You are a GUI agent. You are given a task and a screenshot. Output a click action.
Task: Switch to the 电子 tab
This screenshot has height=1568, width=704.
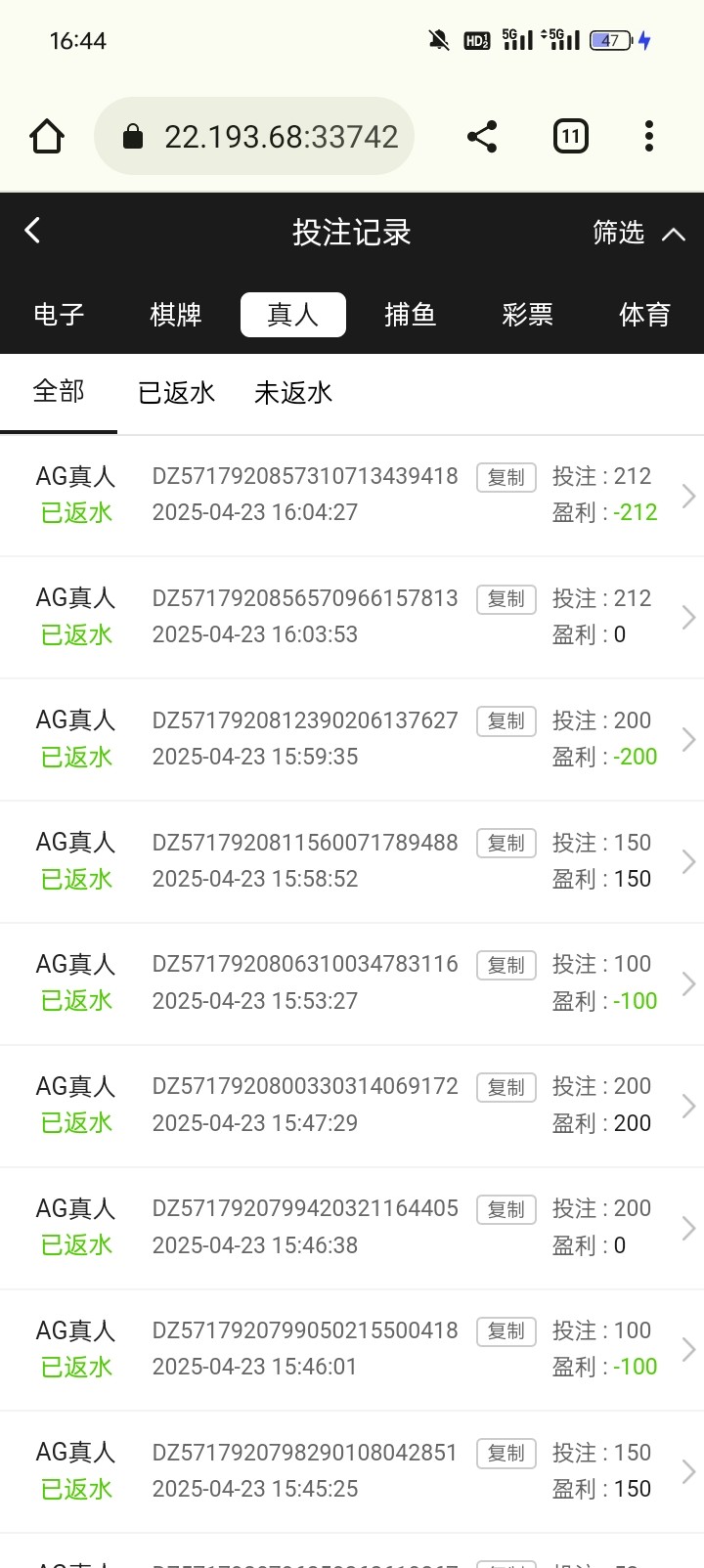pyautogui.click(x=59, y=315)
